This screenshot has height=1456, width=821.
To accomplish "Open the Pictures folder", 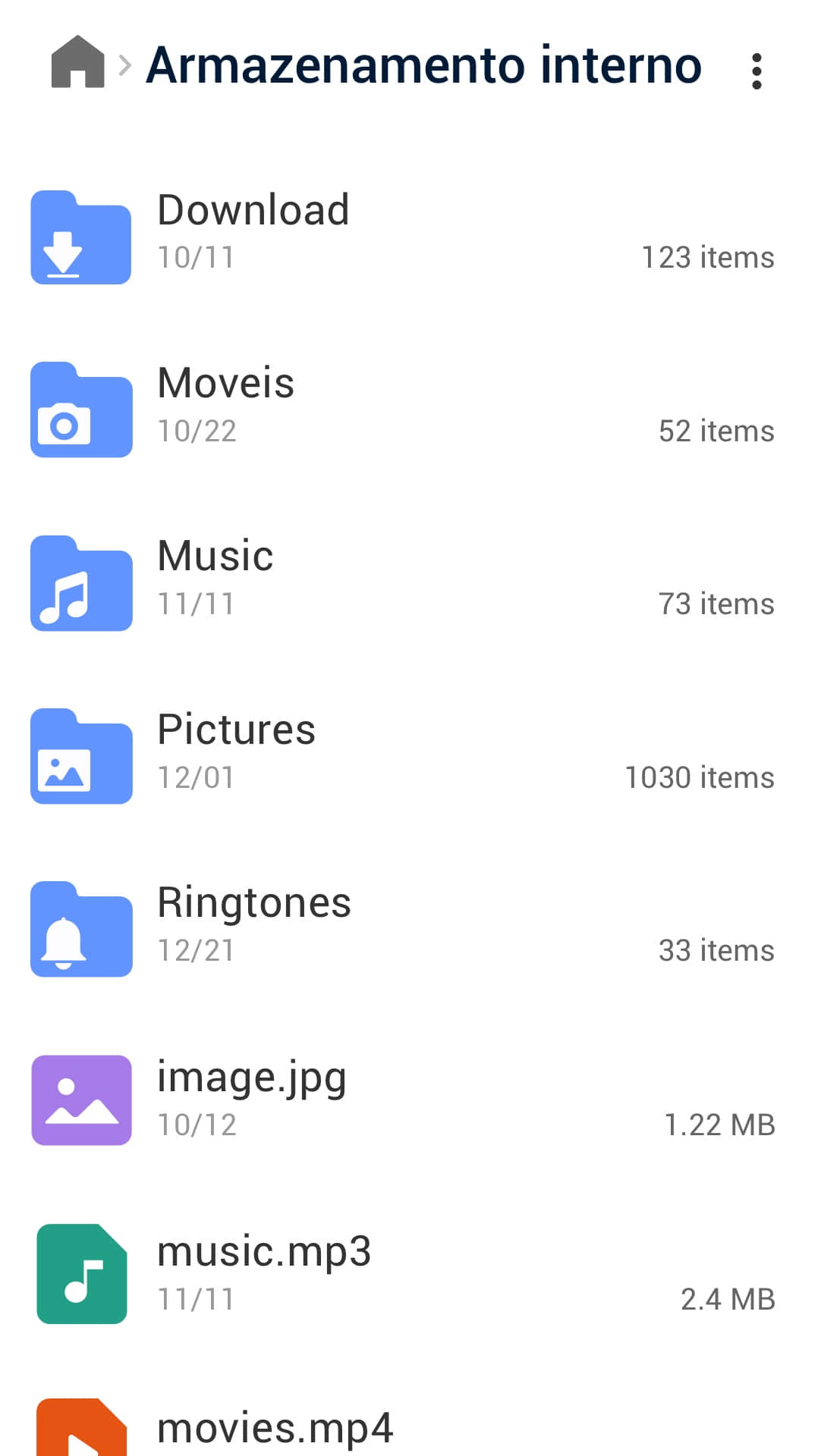I will point(410,756).
